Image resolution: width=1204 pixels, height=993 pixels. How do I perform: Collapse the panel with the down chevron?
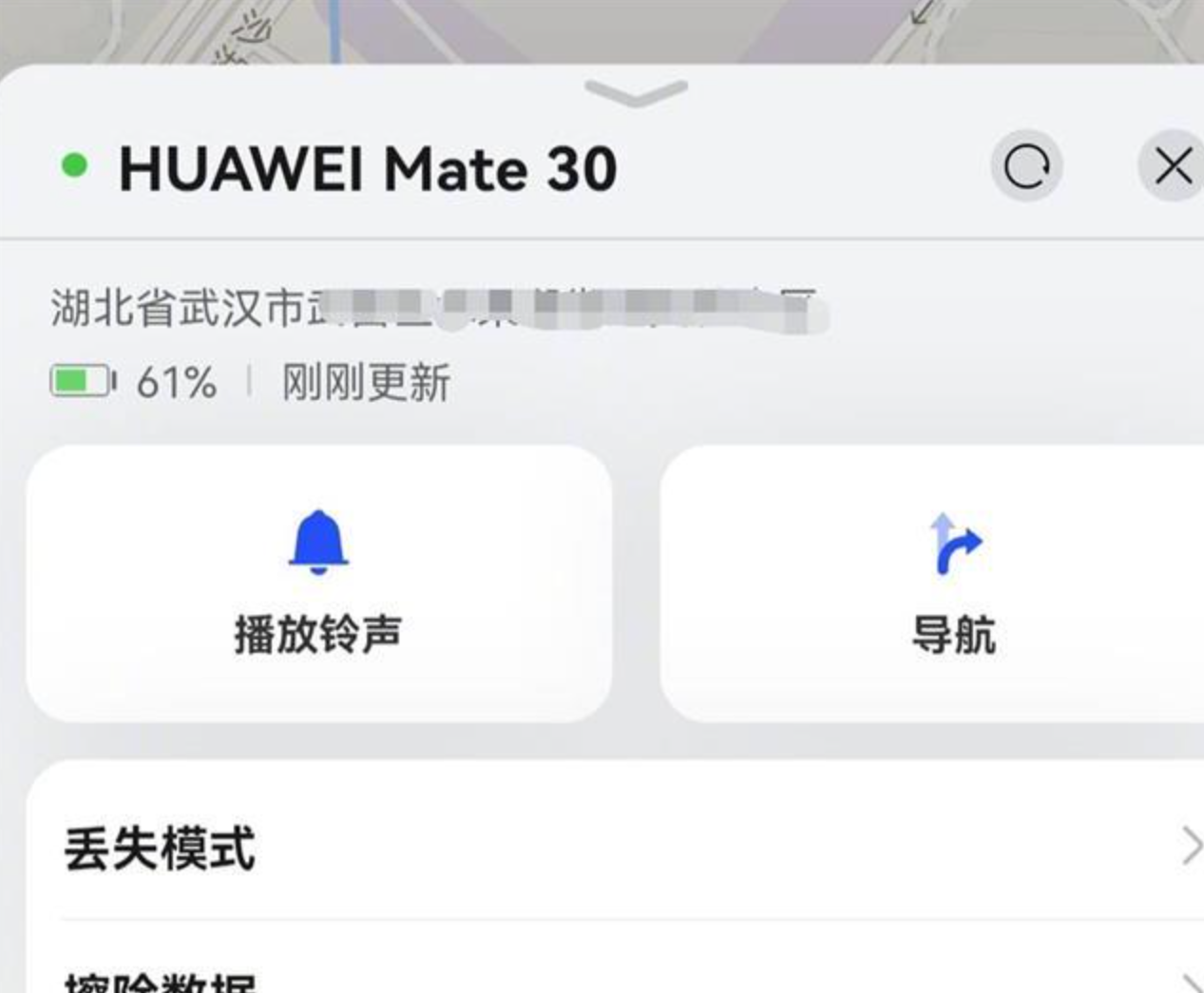[x=636, y=93]
